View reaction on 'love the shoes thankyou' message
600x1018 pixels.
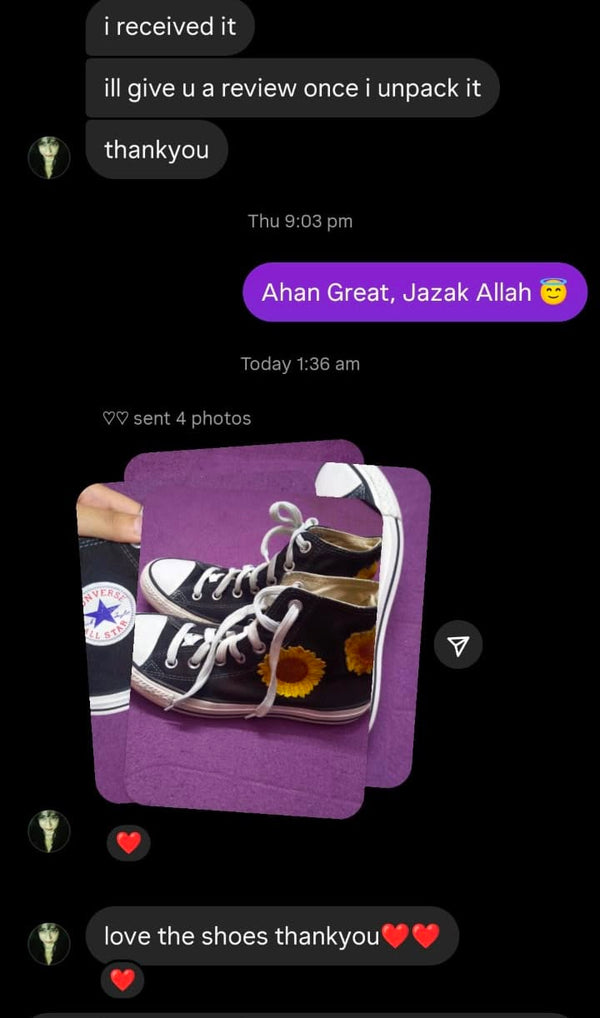[x=123, y=979]
